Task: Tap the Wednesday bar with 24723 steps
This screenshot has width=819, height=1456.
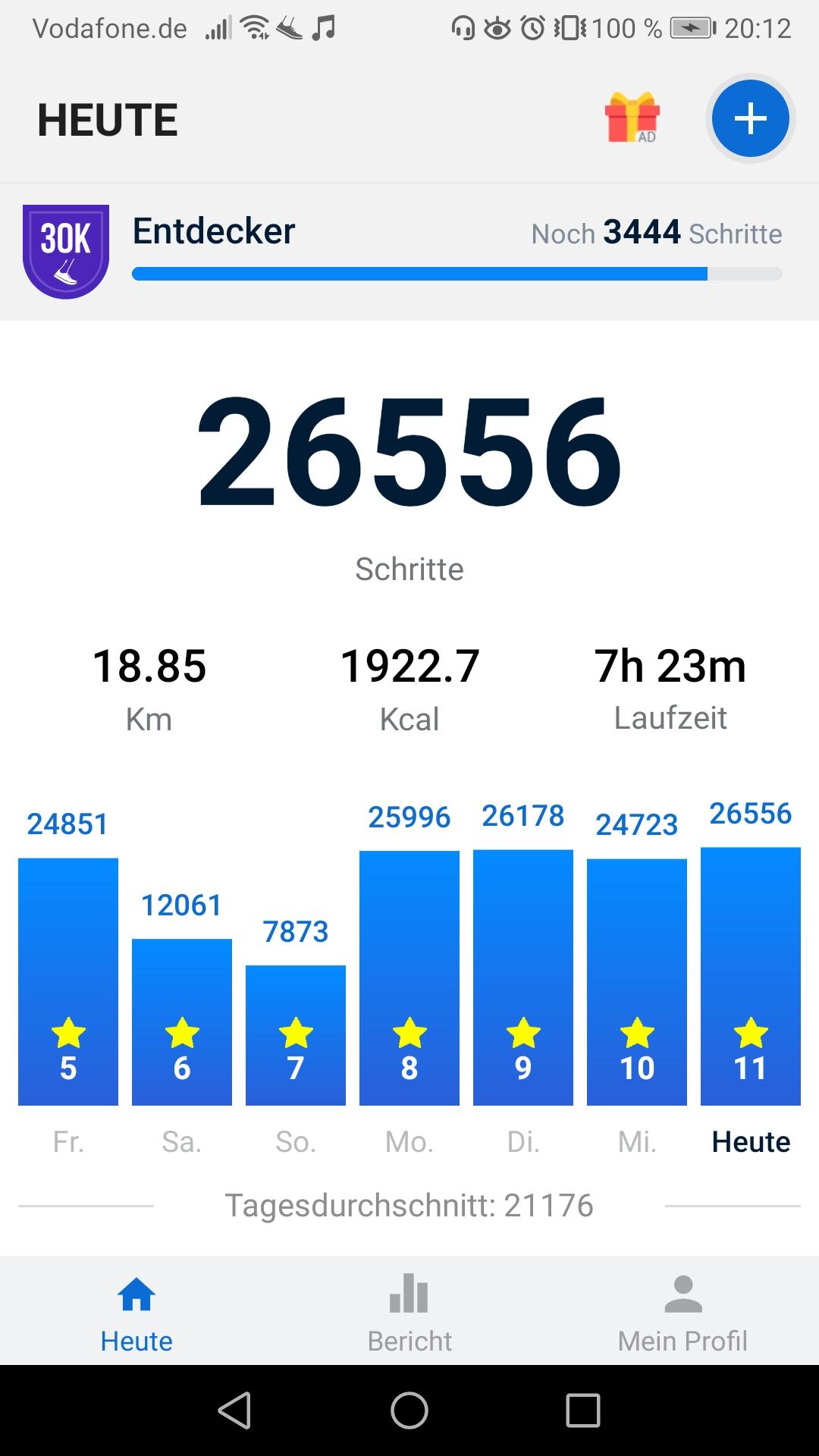Action: coord(637,981)
